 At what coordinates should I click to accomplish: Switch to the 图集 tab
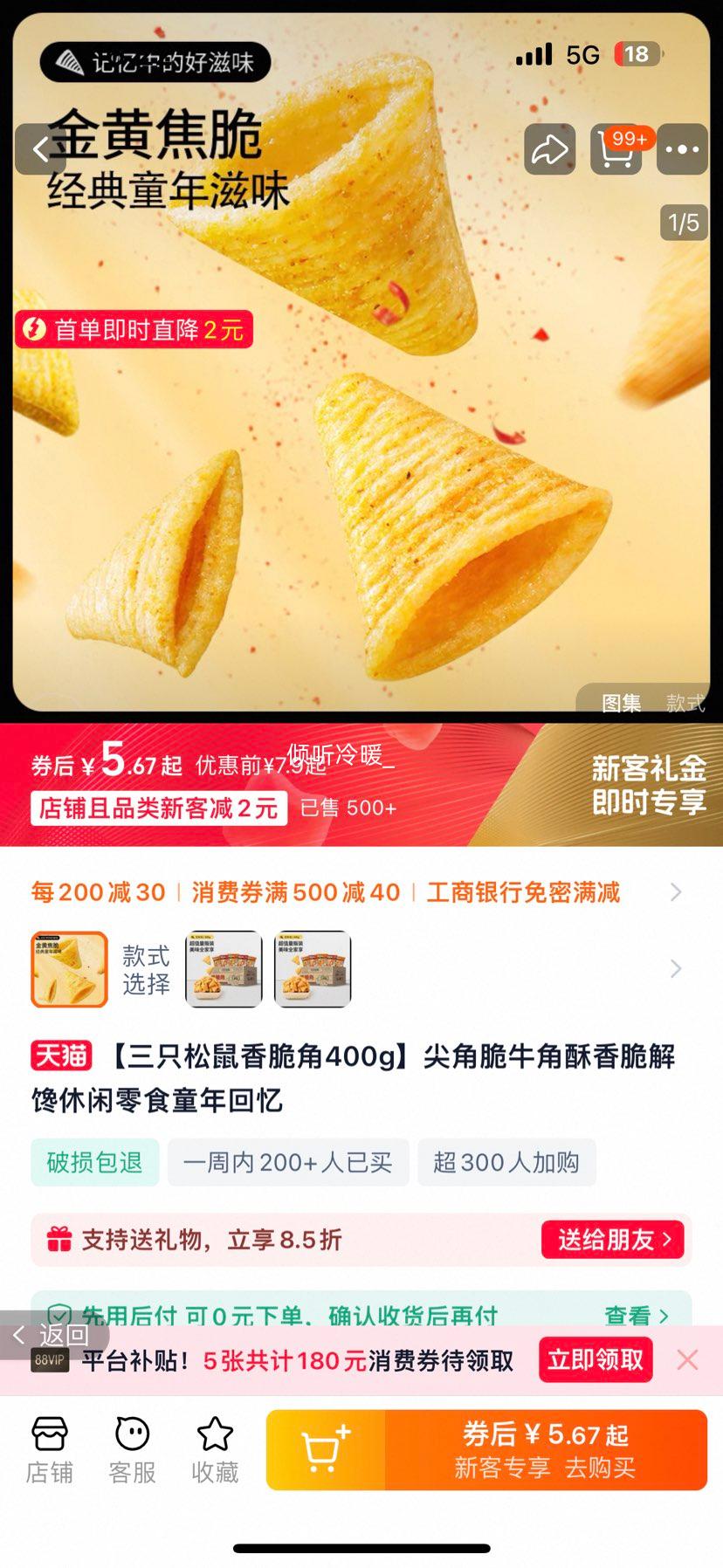(x=621, y=704)
